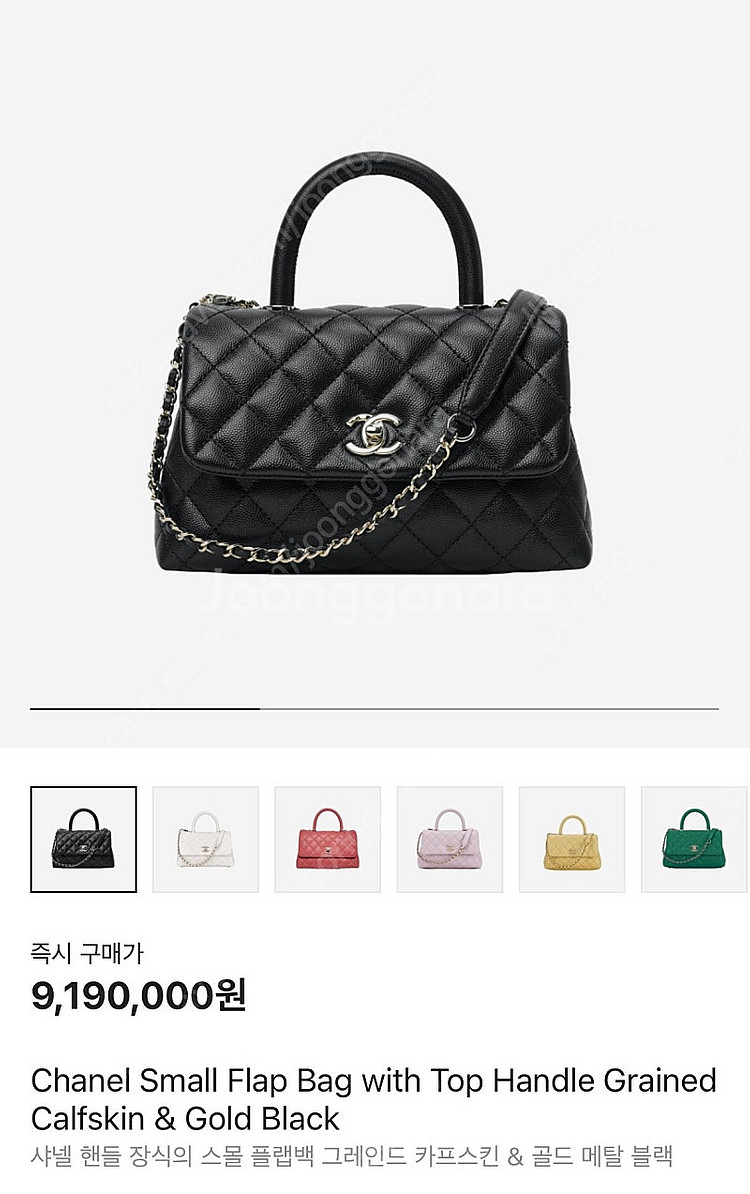The width and height of the screenshot is (750, 1194).
Task: View the green bag variant
Action: point(695,839)
